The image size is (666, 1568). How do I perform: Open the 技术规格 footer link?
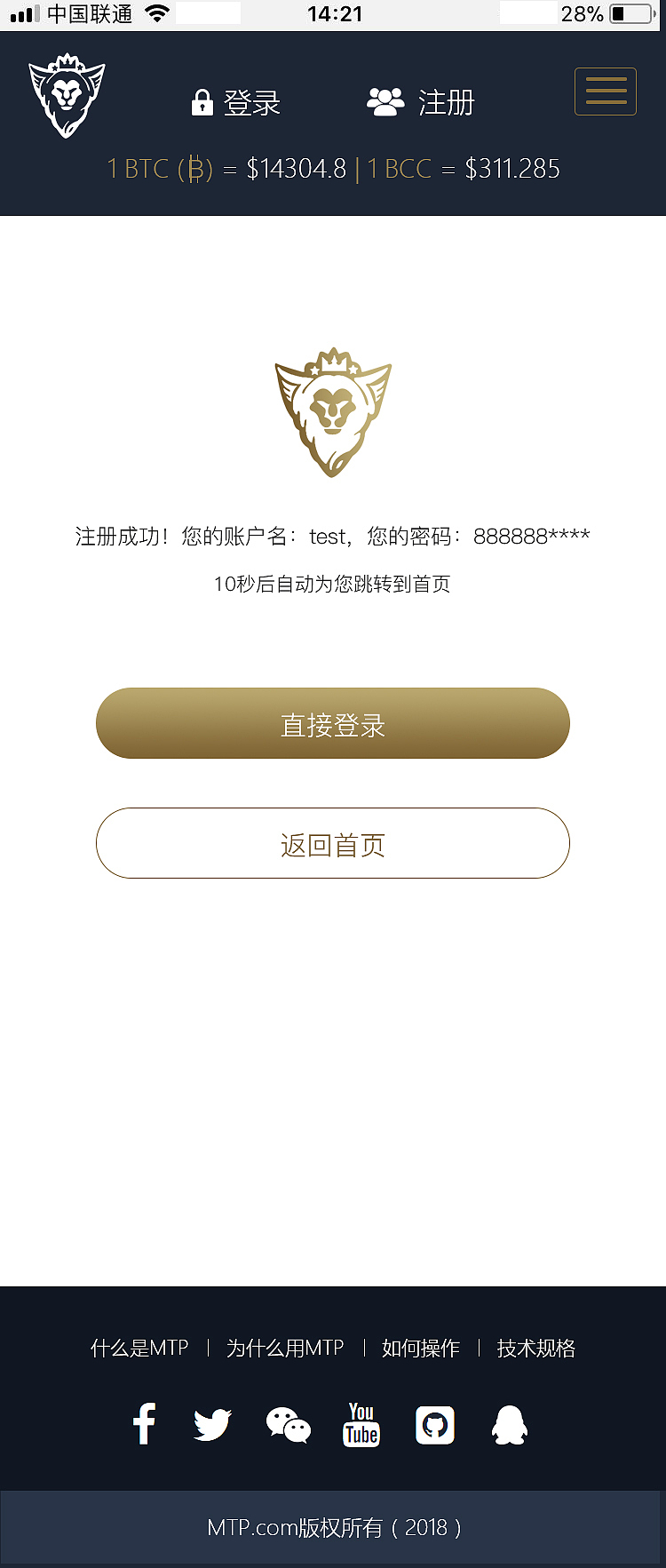pyautogui.click(x=534, y=1348)
